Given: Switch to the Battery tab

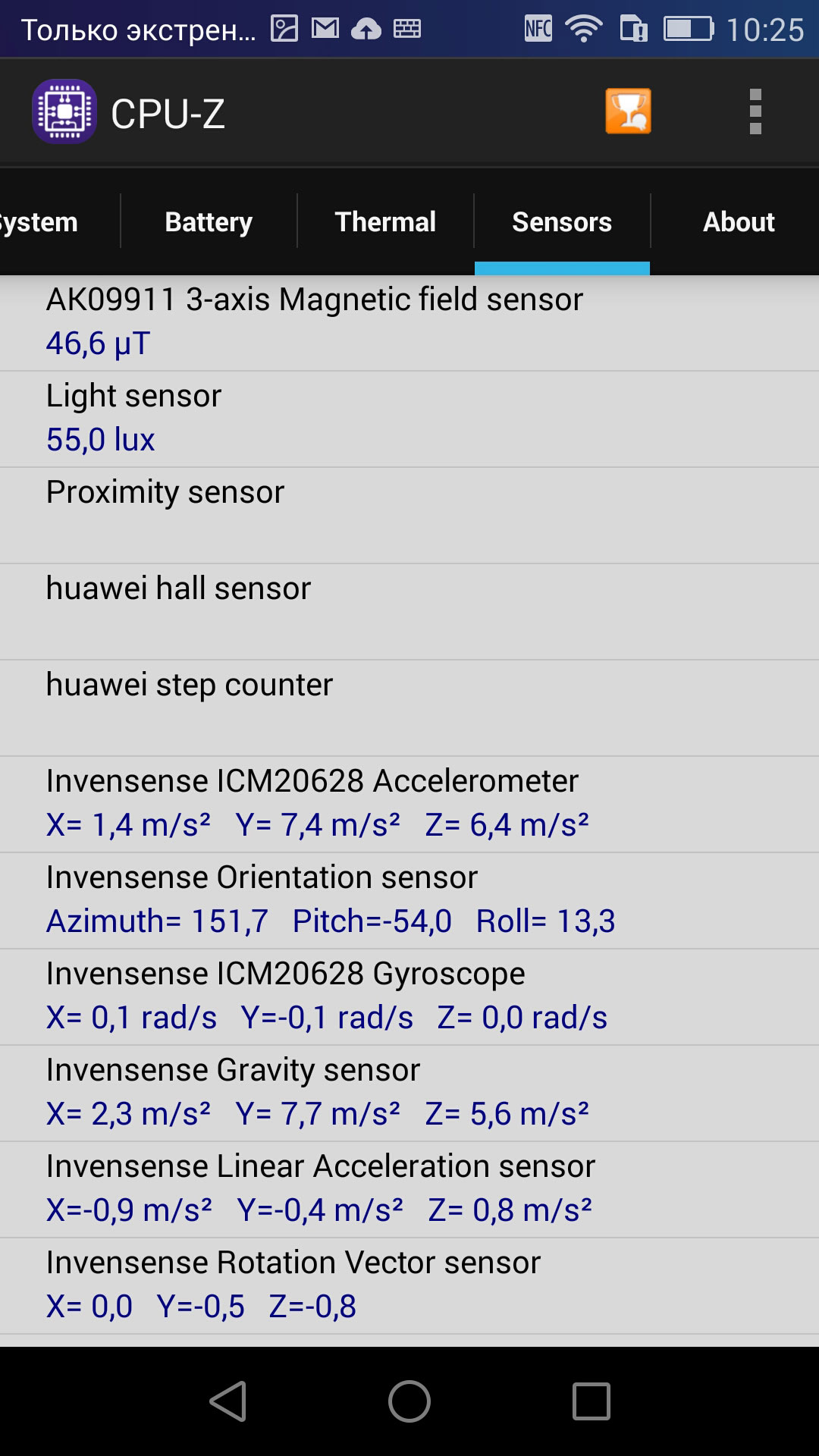Looking at the screenshot, I should coord(209,222).
